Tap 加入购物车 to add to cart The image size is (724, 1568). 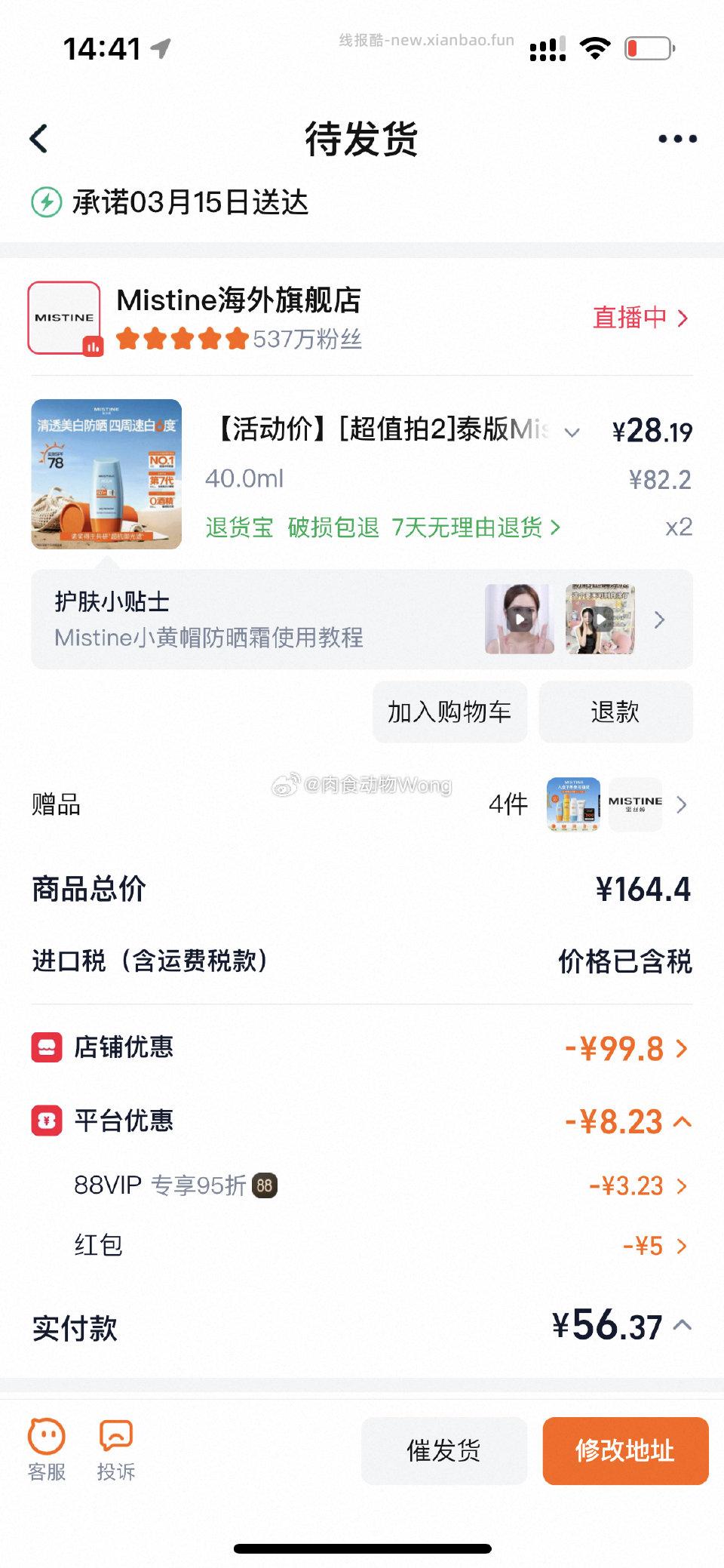point(449,711)
